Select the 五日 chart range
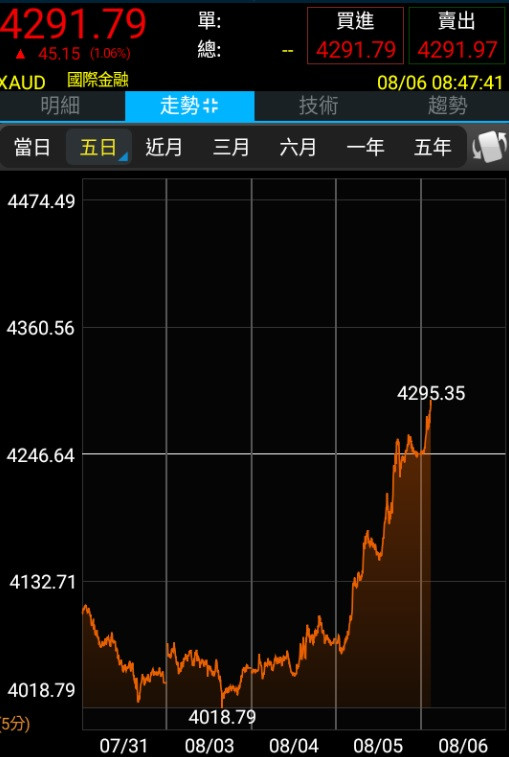The image size is (509, 757). tap(99, 147)
